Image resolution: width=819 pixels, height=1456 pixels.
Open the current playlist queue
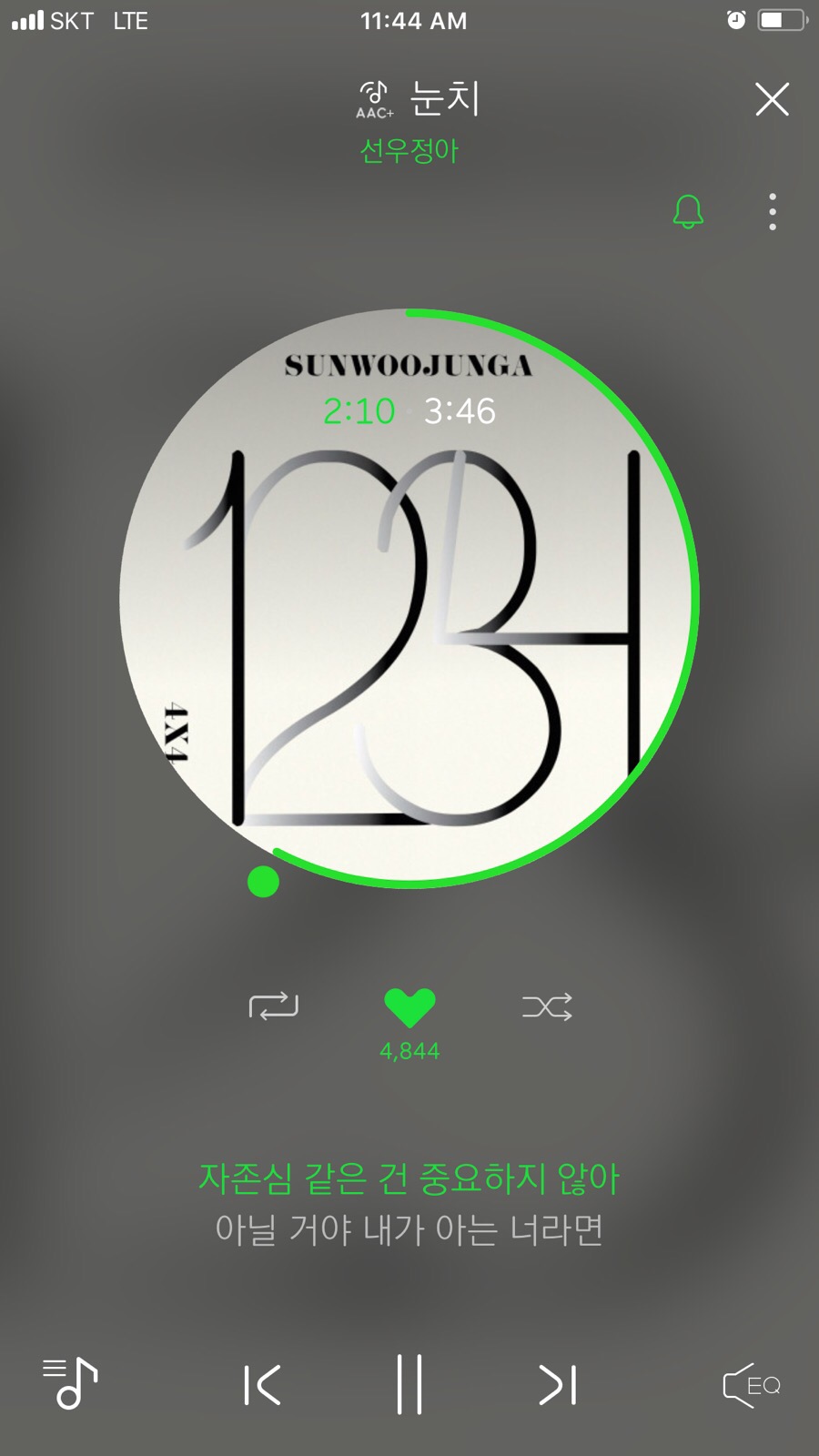click(70, 1383)
